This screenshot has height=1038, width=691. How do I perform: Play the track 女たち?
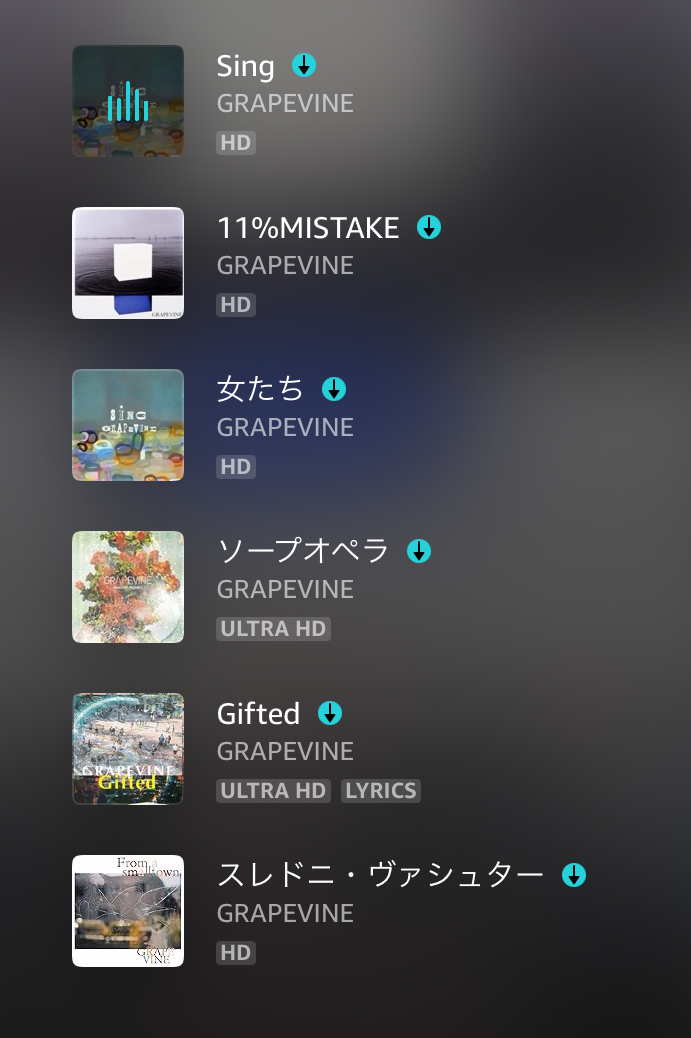[261, 390]
